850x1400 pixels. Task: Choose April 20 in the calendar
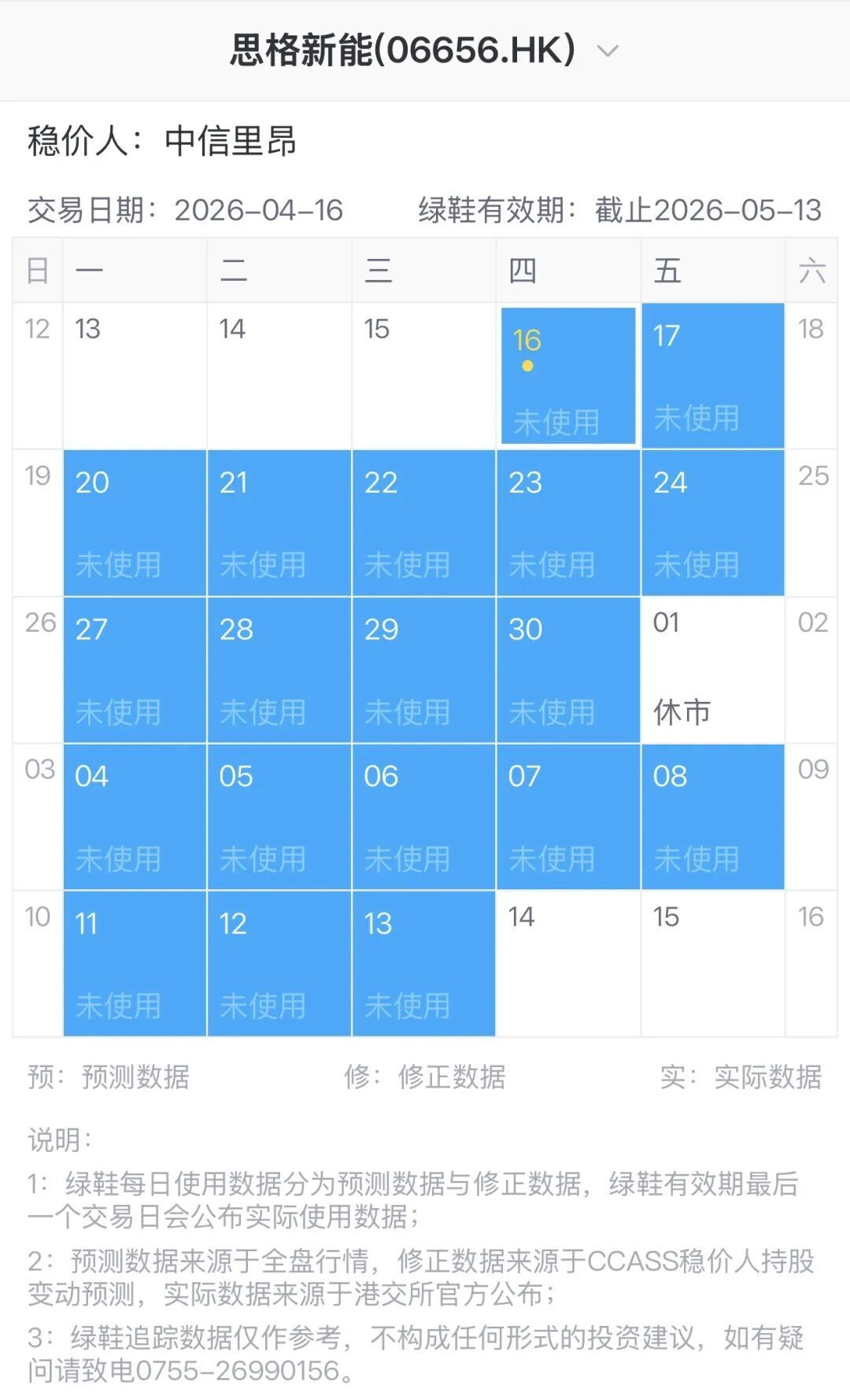point(135,523)
